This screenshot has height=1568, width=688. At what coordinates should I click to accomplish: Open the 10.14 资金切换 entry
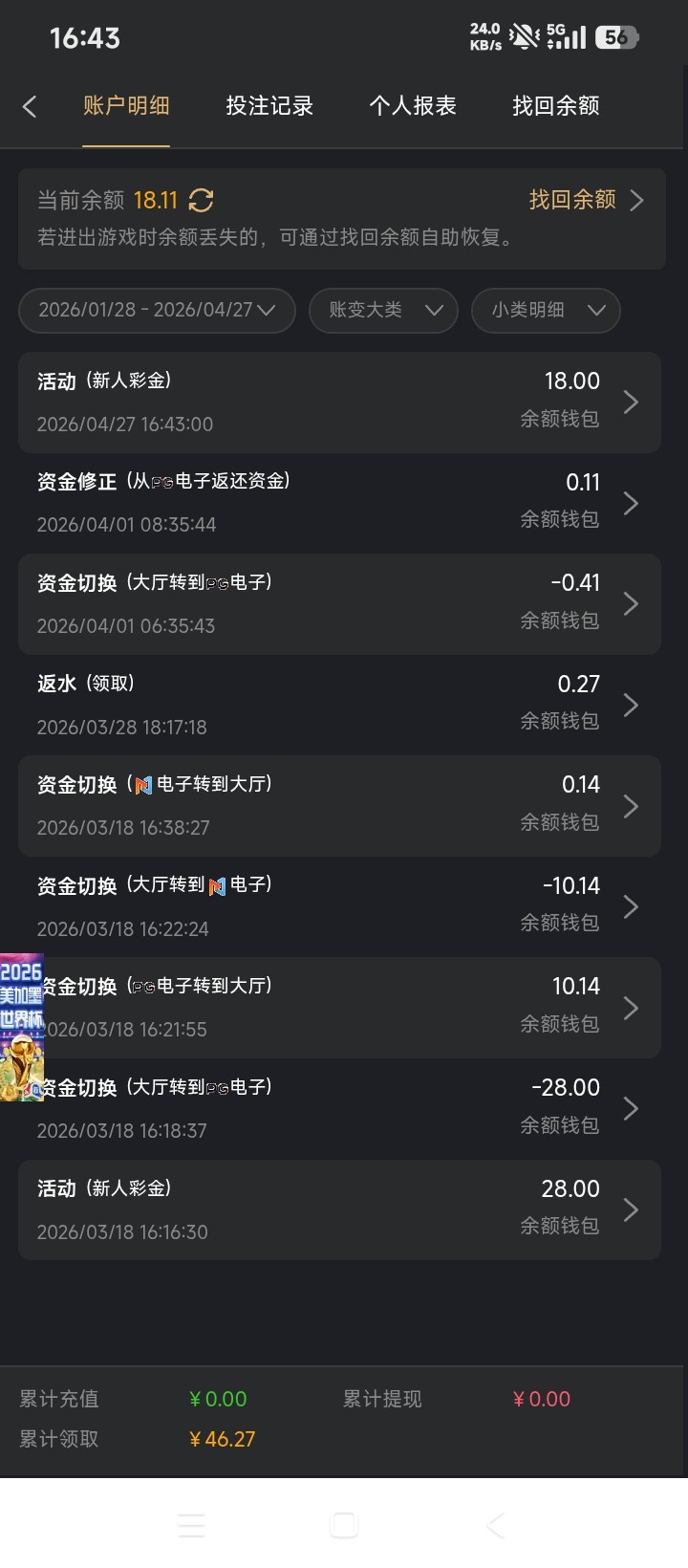[x=339, y=1008]
